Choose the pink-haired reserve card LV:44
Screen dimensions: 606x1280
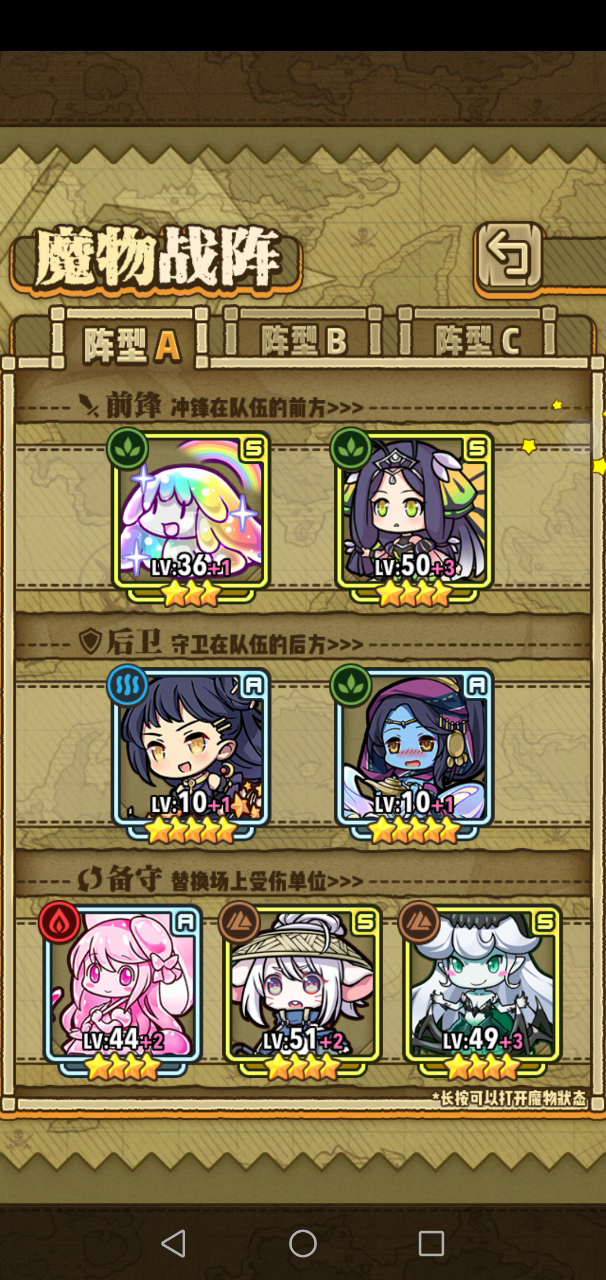[x=123, y=985]
